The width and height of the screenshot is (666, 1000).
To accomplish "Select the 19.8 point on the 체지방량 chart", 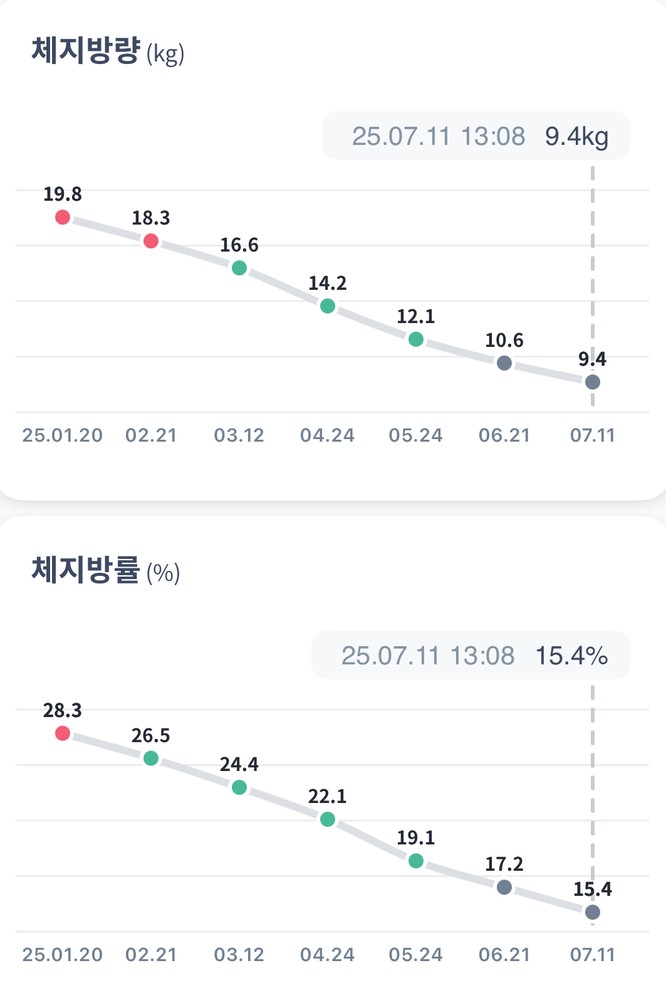I will 62,217.
